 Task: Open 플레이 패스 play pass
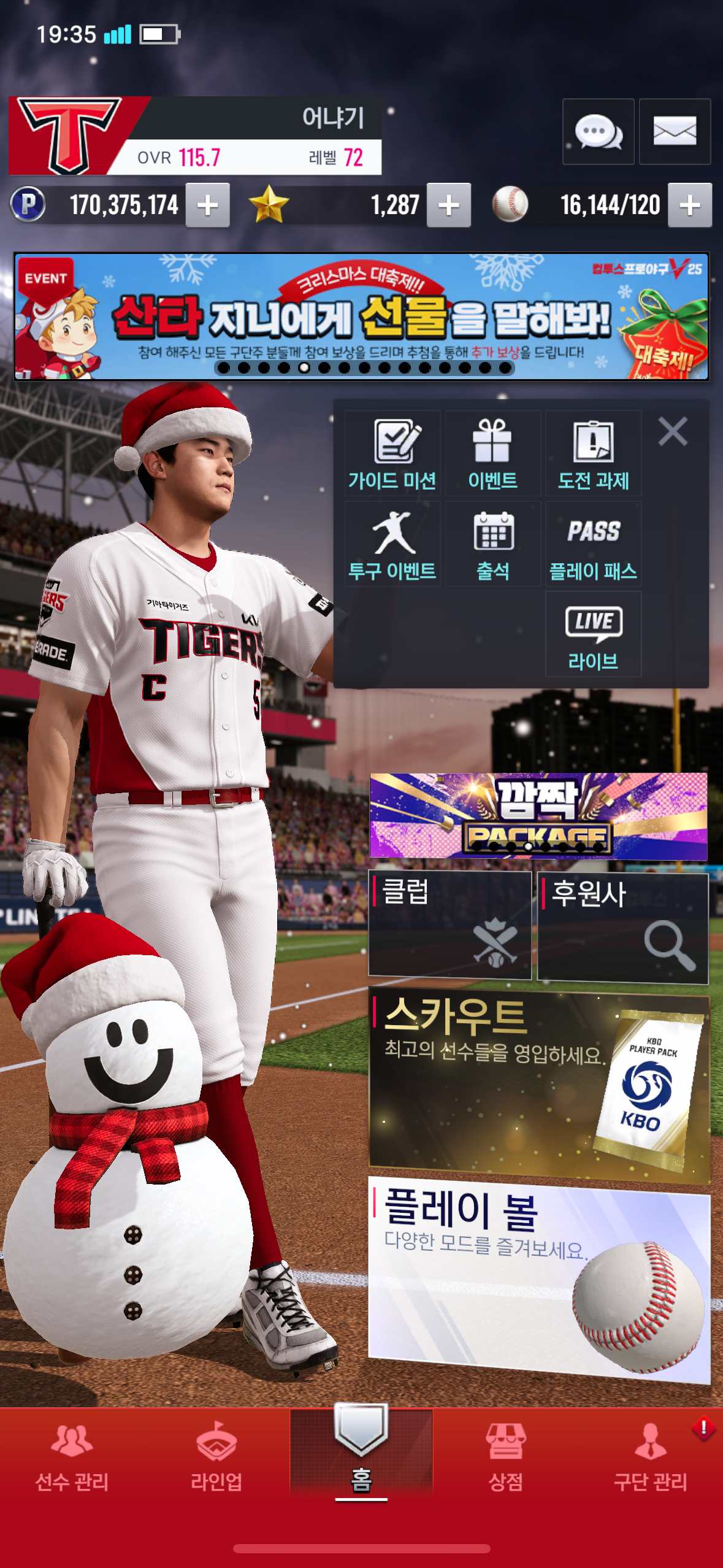[593, 544]
